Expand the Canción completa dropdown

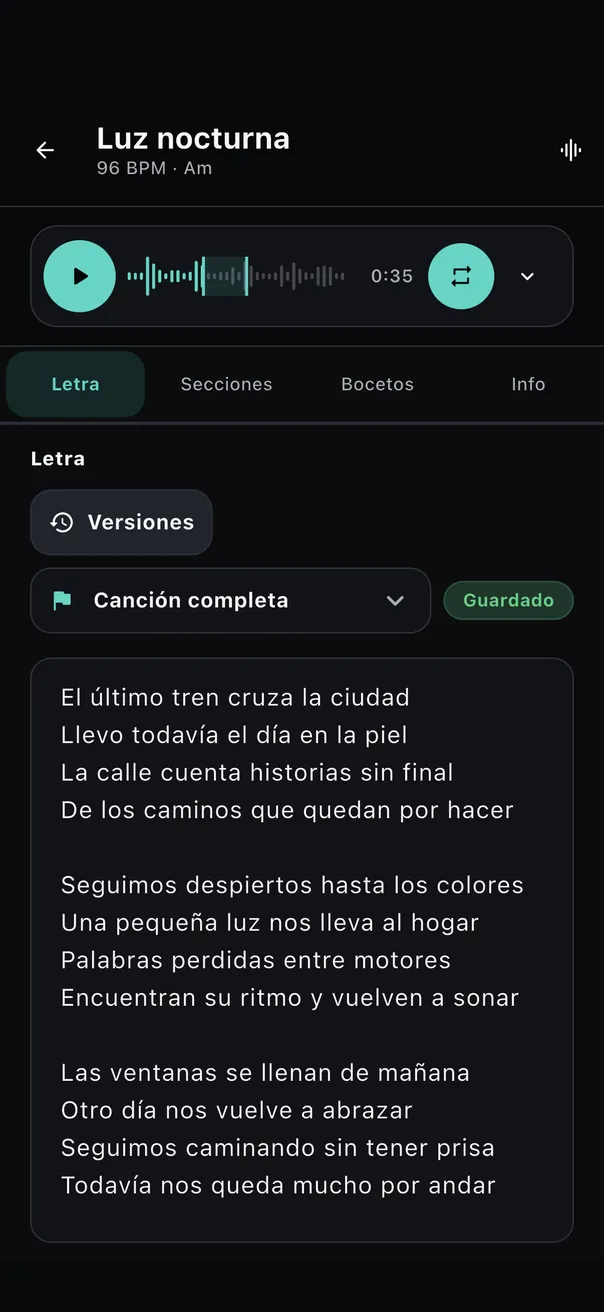tap(230, 600)
